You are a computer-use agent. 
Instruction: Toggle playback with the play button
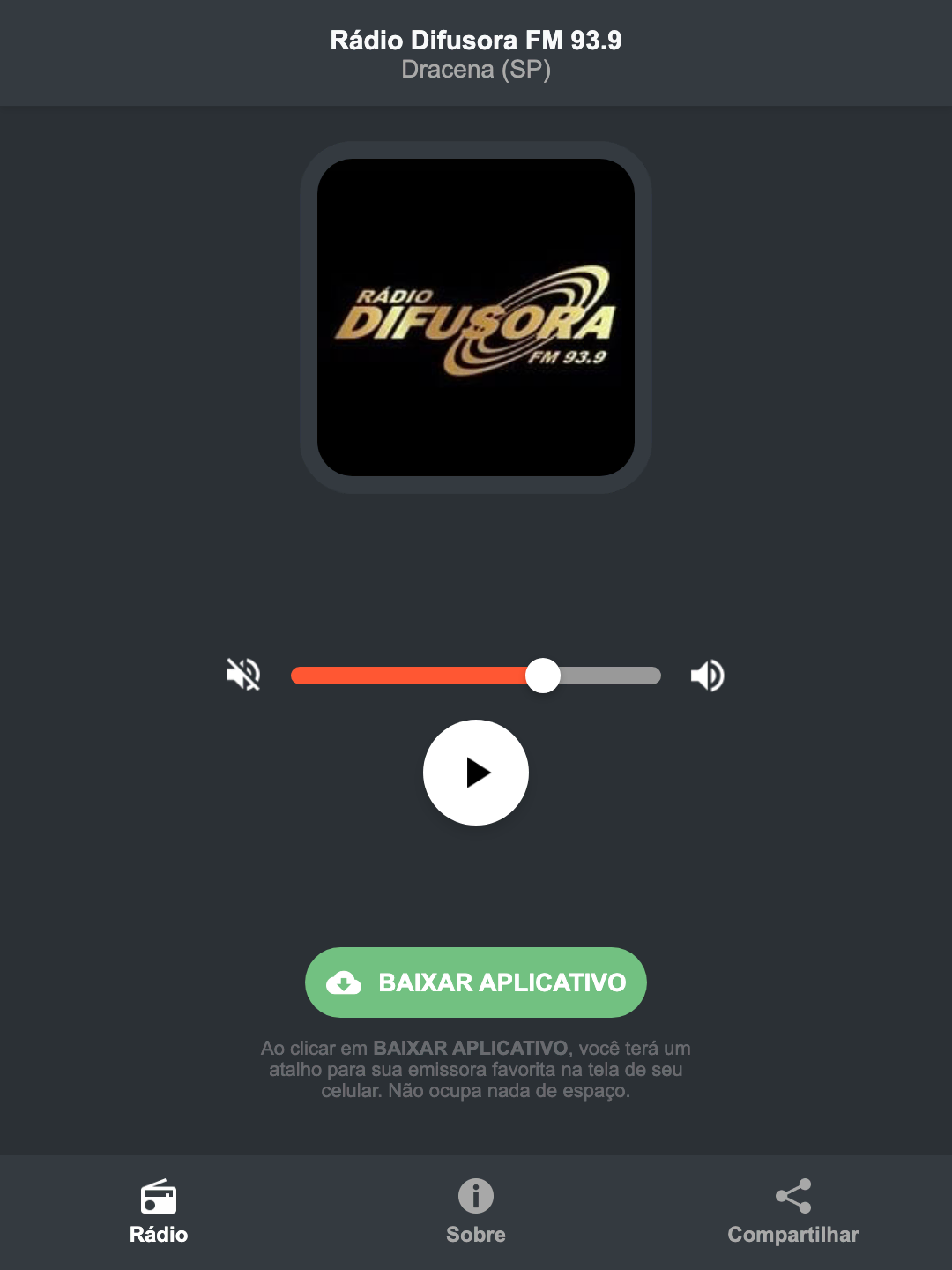(x=475, y=773)
